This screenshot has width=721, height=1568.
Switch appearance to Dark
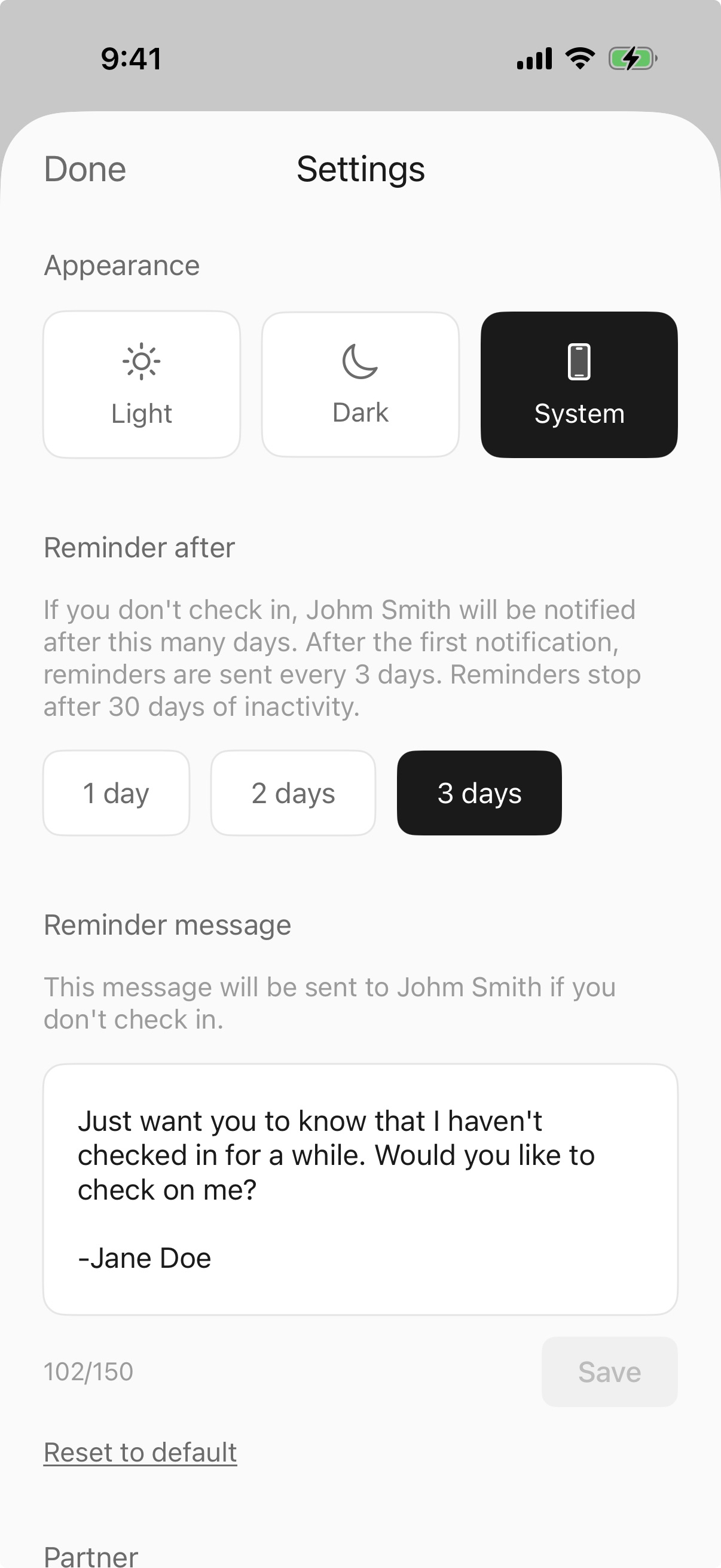pyautogui.click(x=360, y=385)
